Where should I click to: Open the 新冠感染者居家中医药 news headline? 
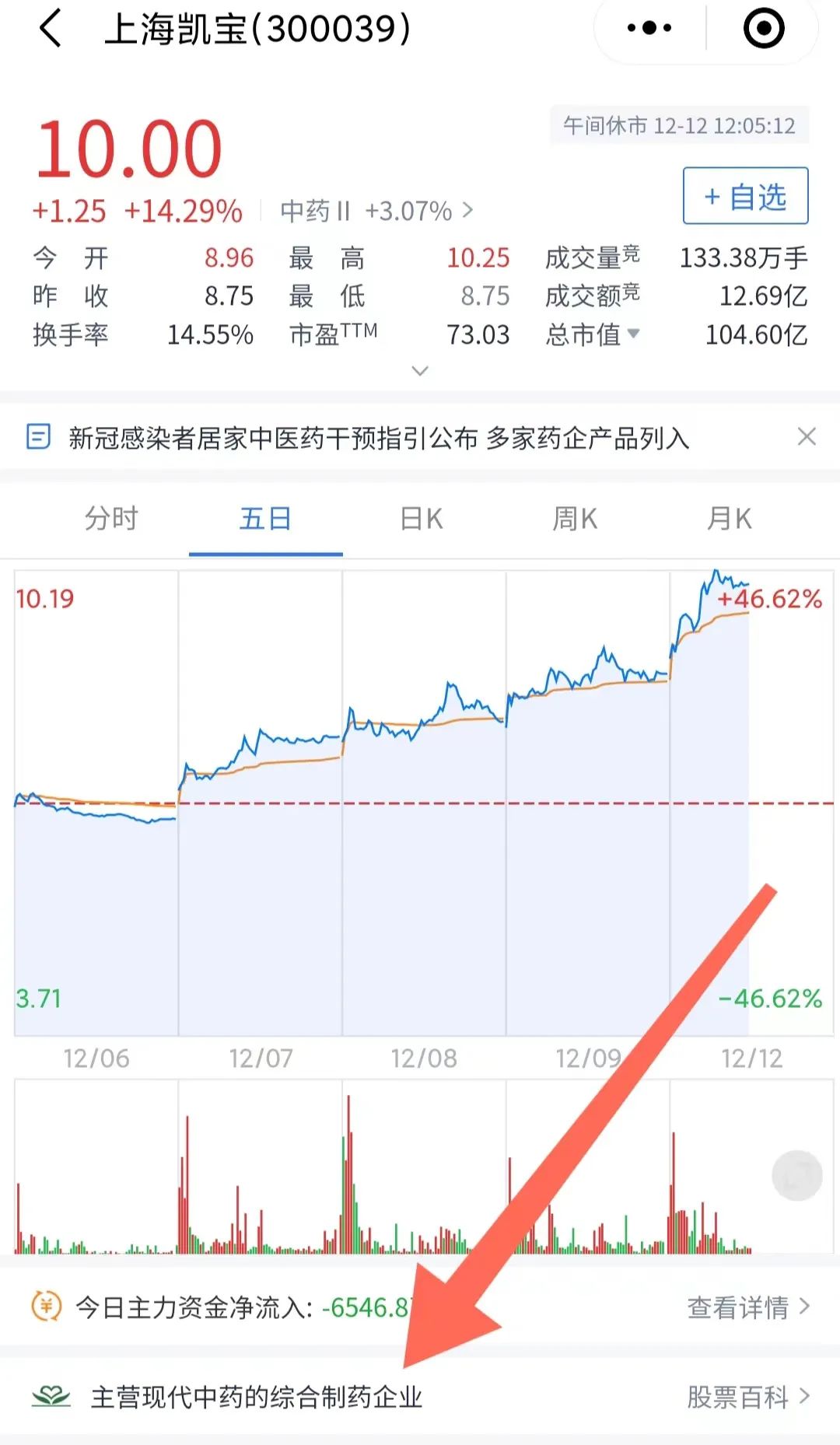point(378,438)
